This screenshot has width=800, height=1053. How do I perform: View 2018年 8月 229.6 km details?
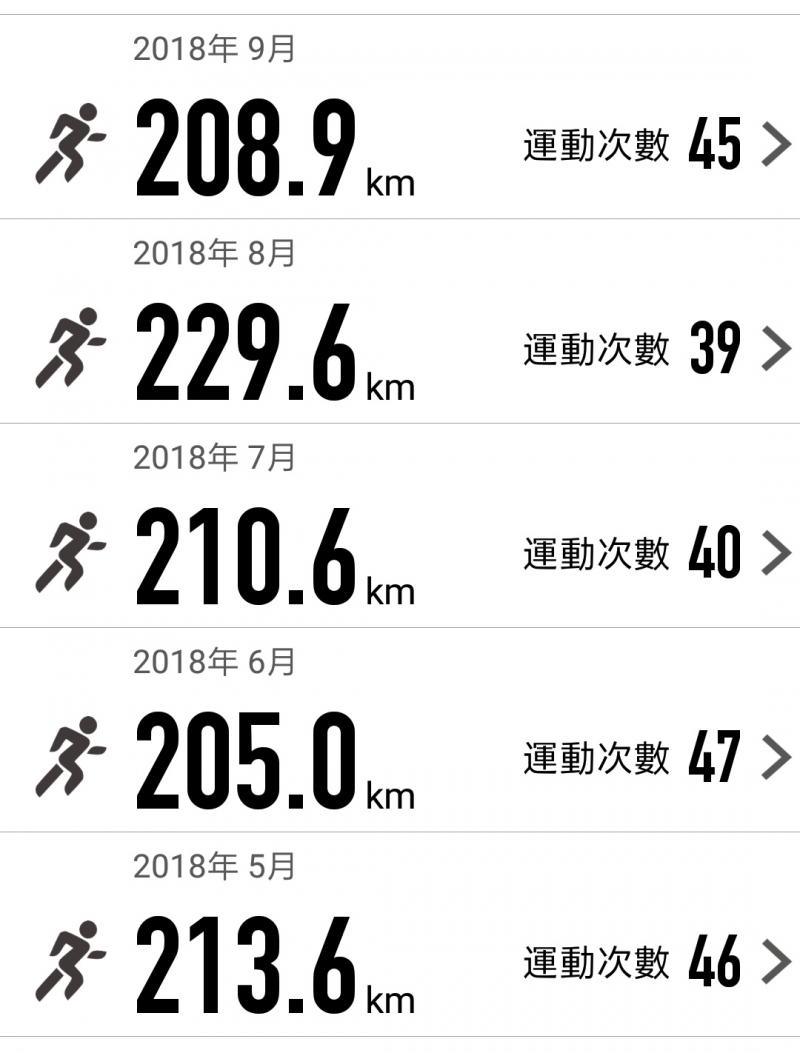pos(400,324)
